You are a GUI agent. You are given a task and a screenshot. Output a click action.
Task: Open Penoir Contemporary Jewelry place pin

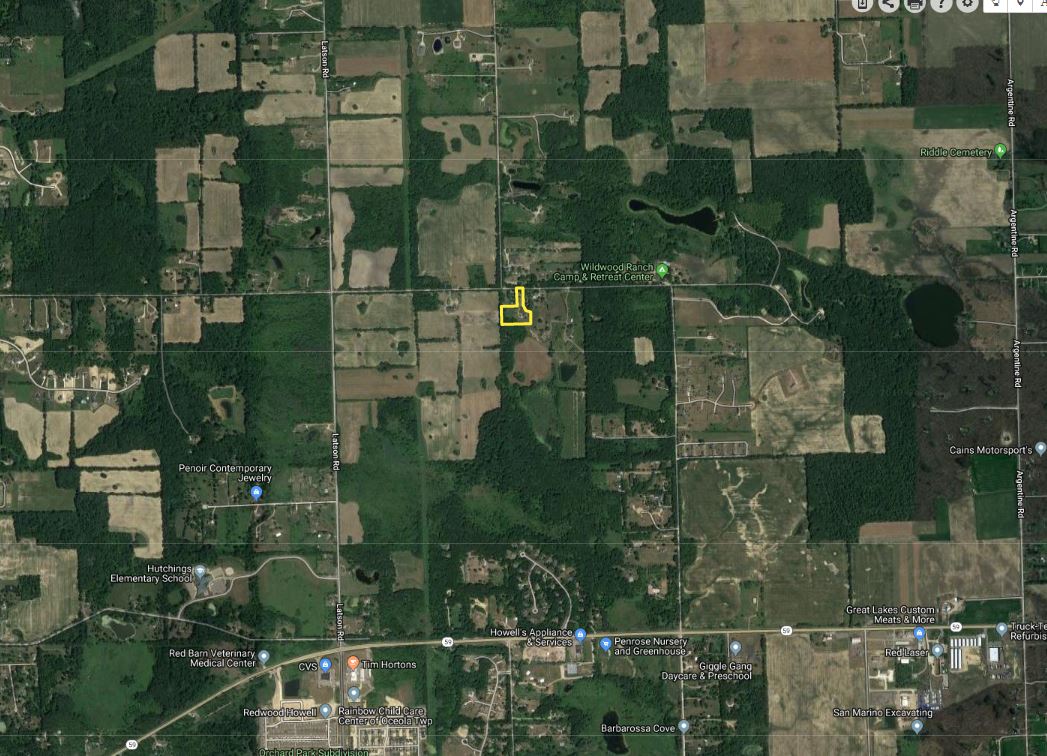pos(257,494)
